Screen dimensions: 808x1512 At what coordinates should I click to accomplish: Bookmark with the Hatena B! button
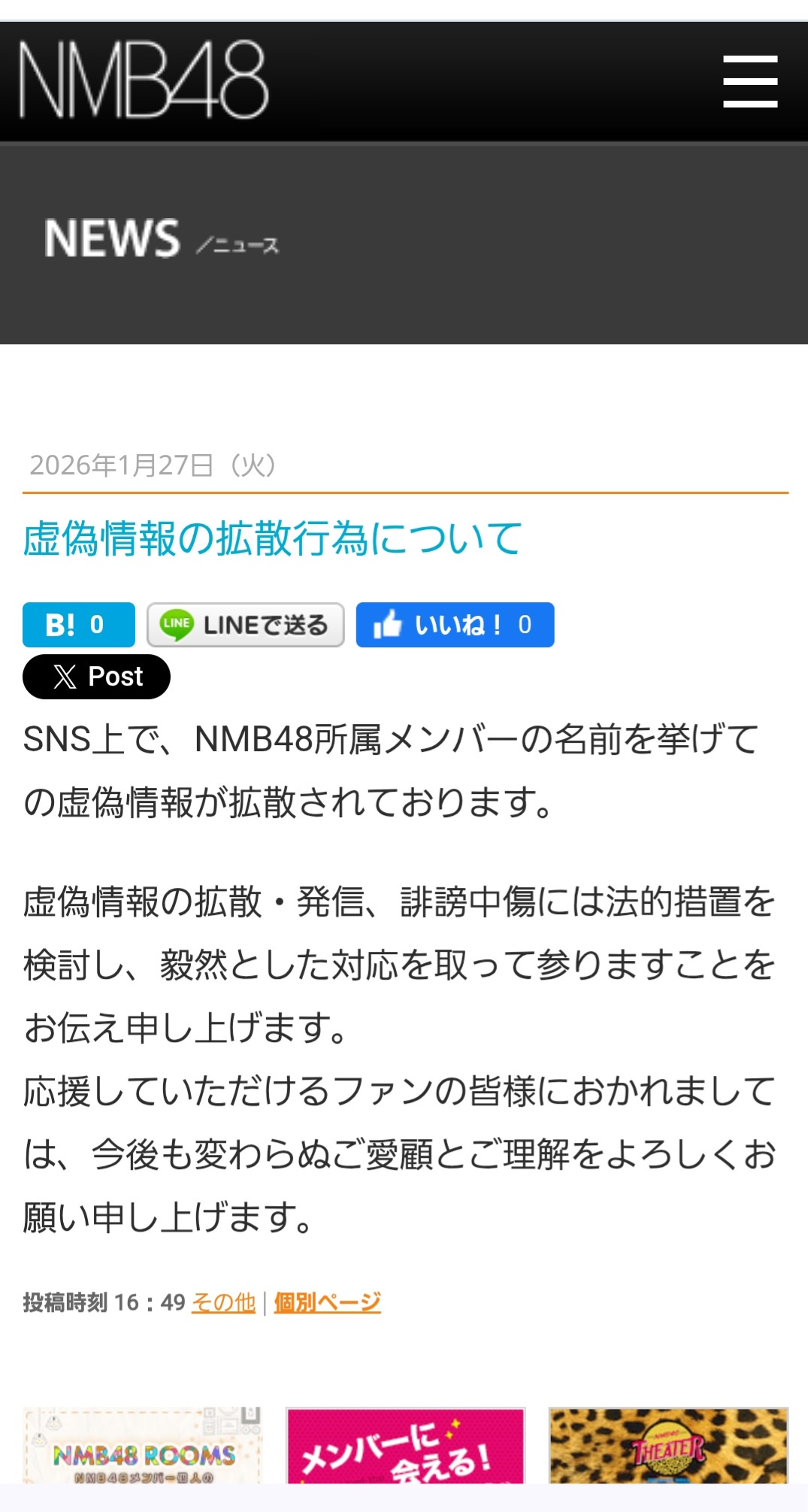(x=79, y=625)
